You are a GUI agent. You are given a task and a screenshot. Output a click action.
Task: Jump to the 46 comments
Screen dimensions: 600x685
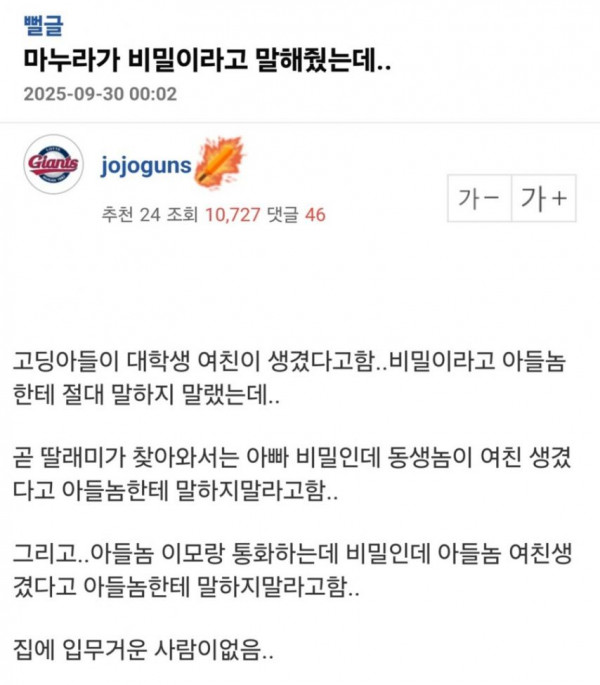314,214
